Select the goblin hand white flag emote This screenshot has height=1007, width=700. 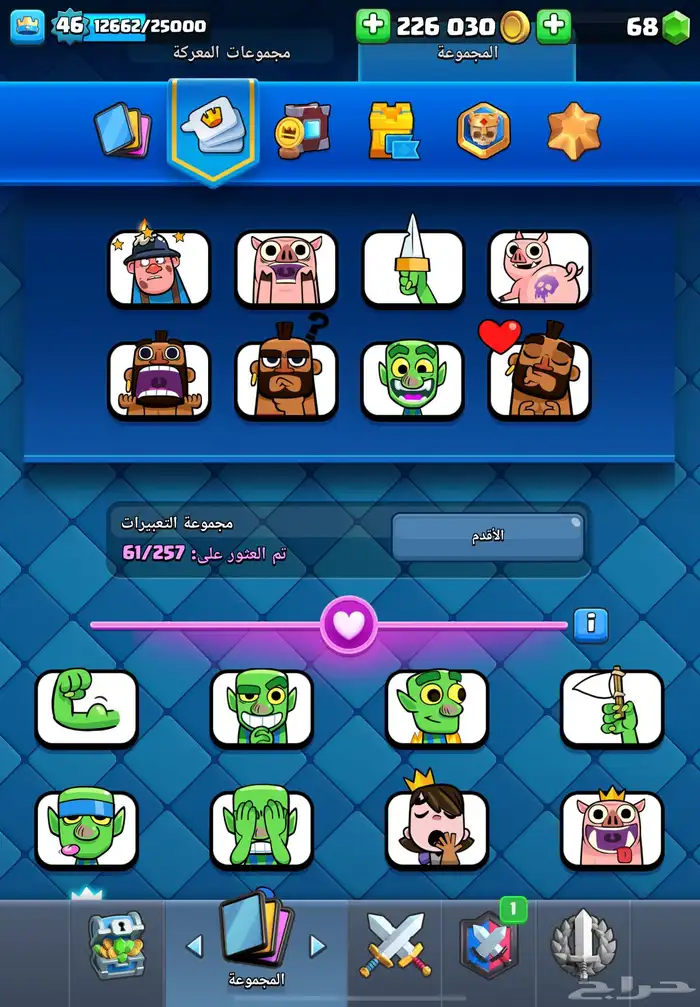pyautogui.click(x=612, y=708)
